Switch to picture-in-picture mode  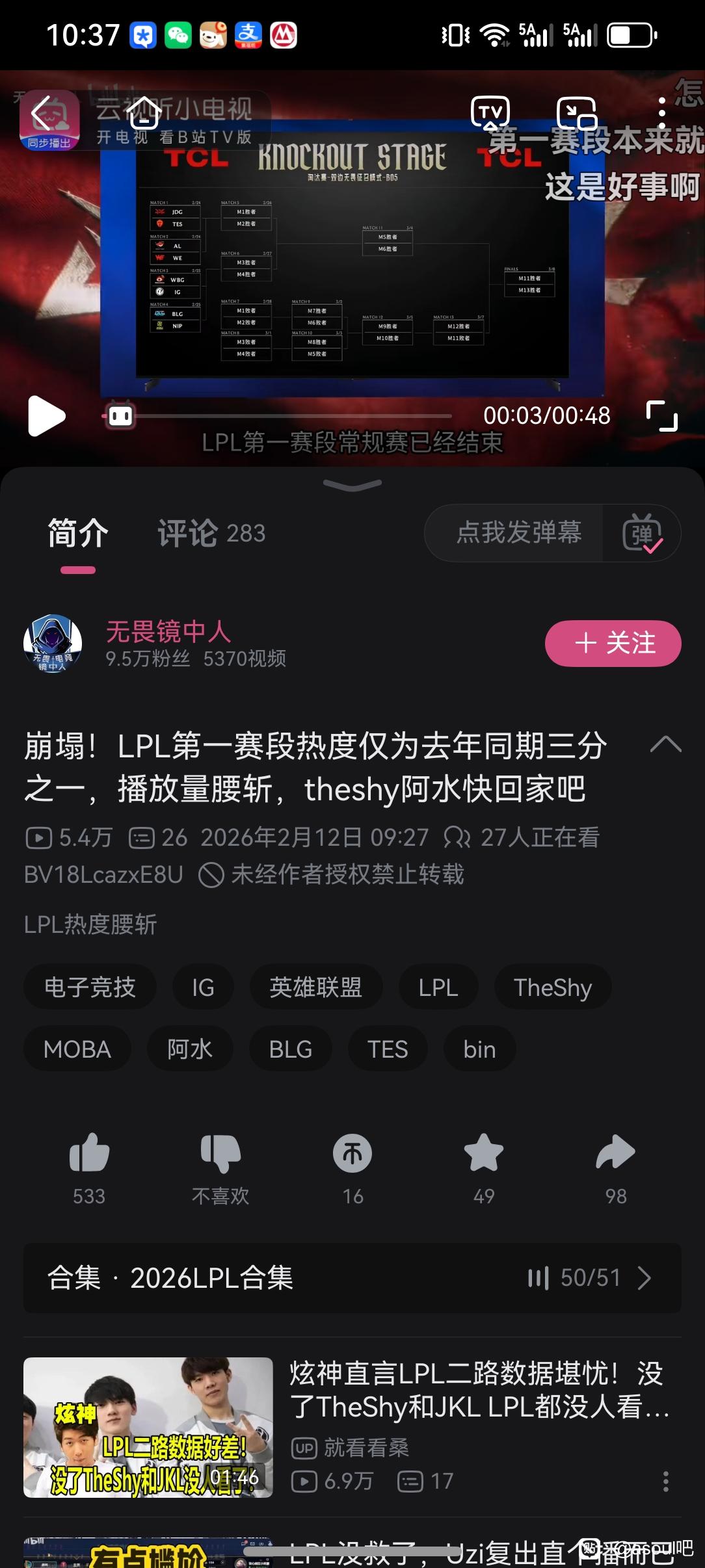[x=576, y=114]
